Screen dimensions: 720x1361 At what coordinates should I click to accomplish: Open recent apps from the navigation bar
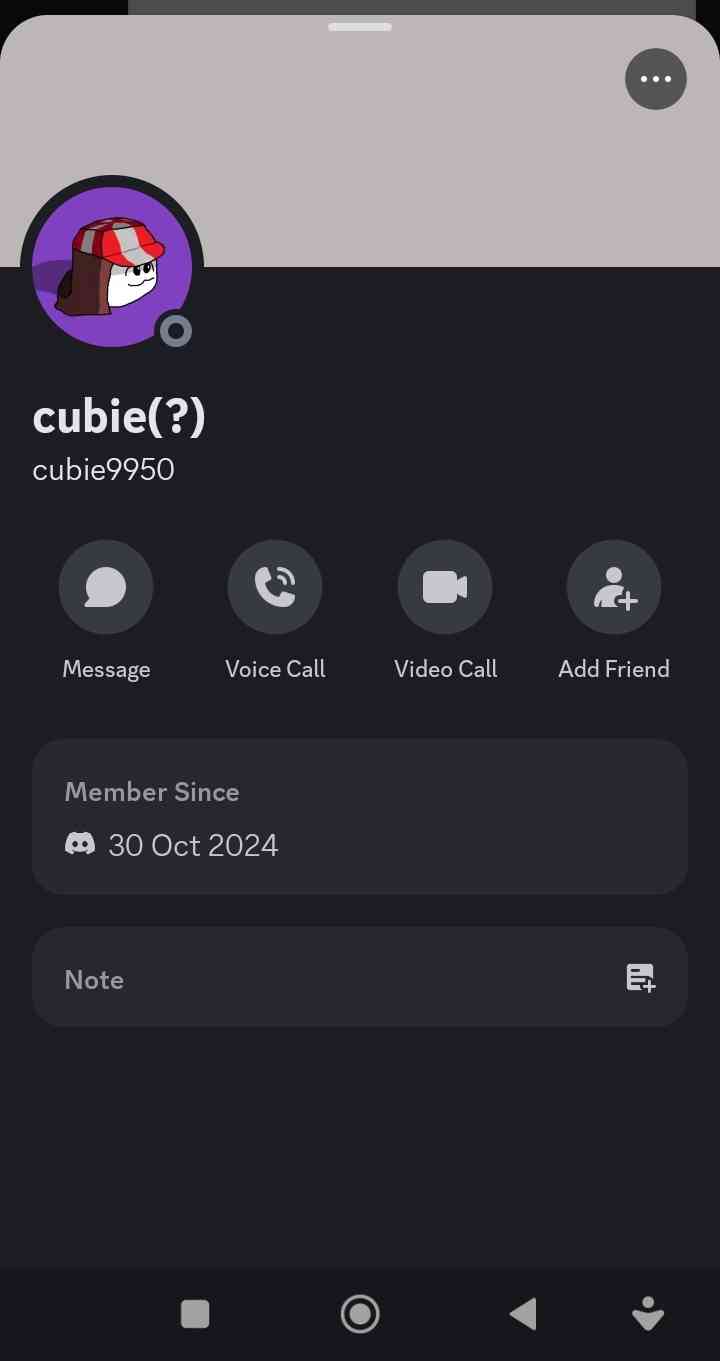[195, 1314]
